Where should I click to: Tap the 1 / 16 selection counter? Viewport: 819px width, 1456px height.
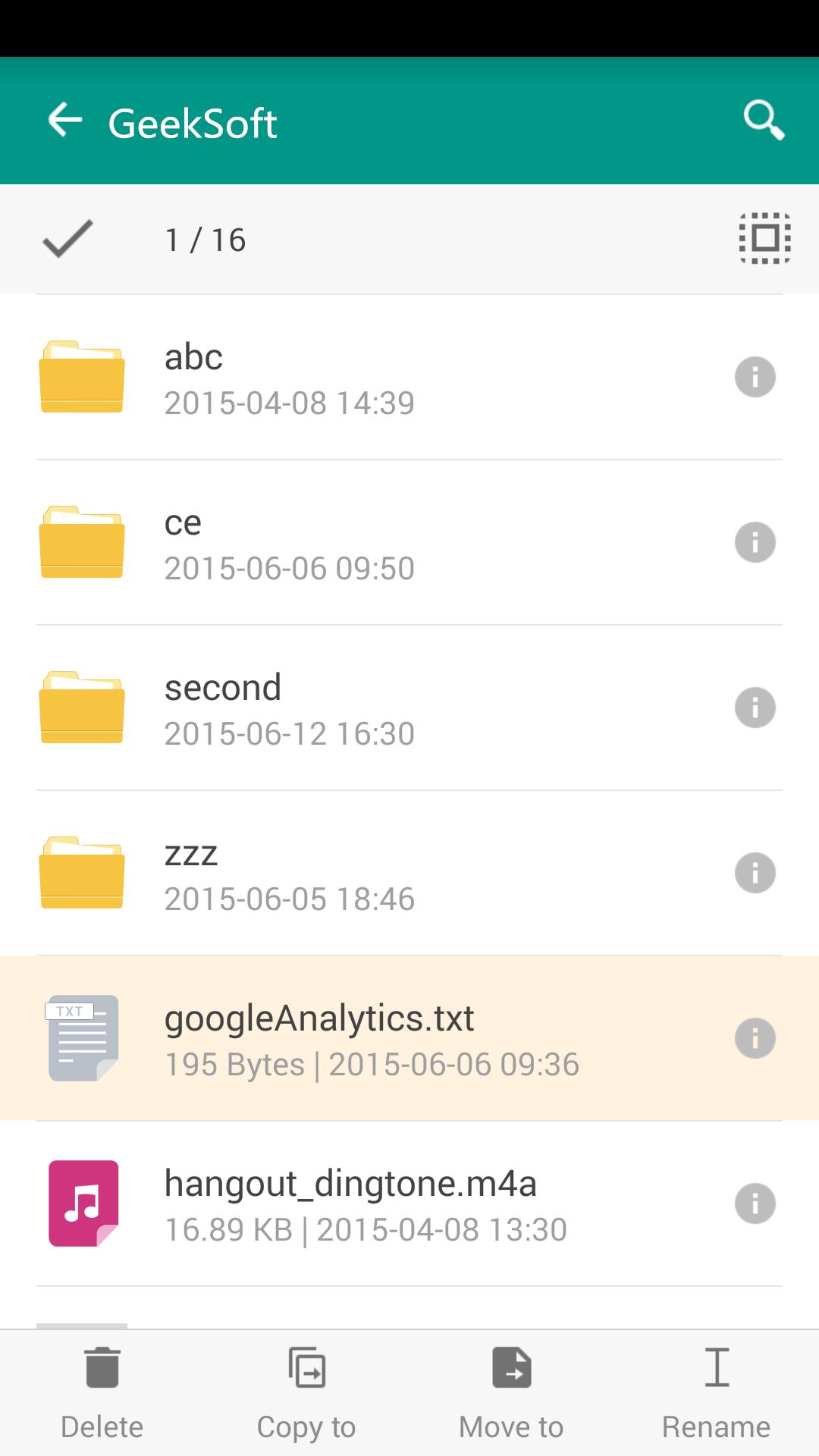click(205, 238)
